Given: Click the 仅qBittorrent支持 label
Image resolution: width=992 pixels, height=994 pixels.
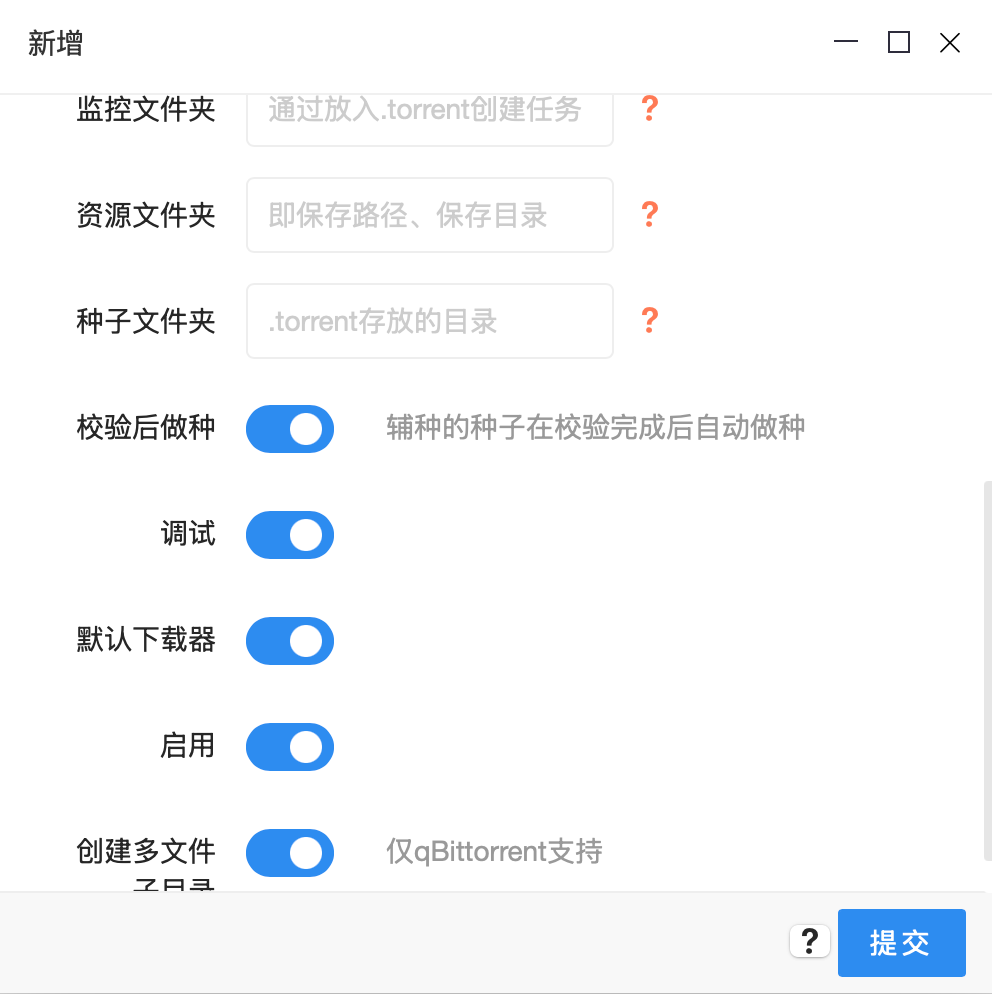Looking at the screenshot, I should (493, 851).
